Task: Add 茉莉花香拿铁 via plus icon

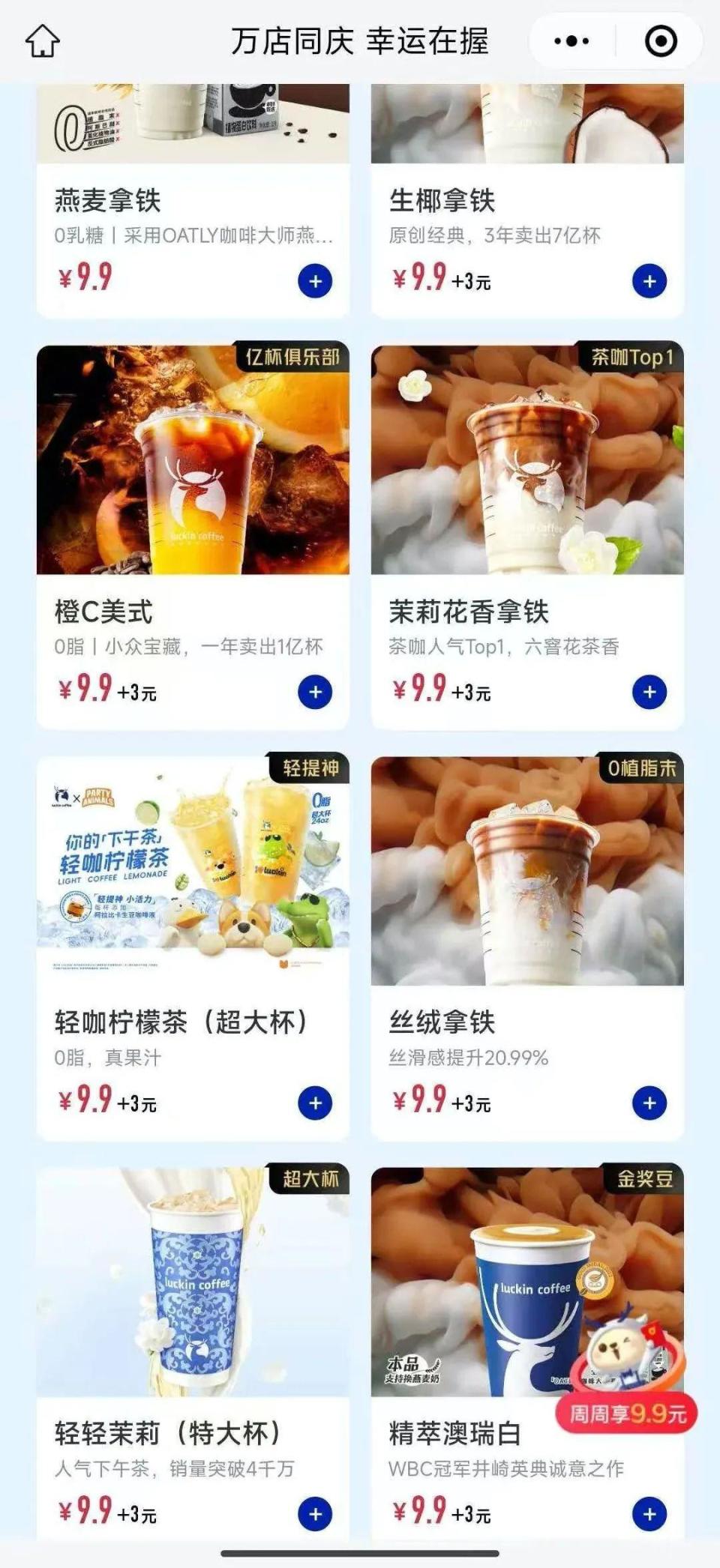Action: 651,690
